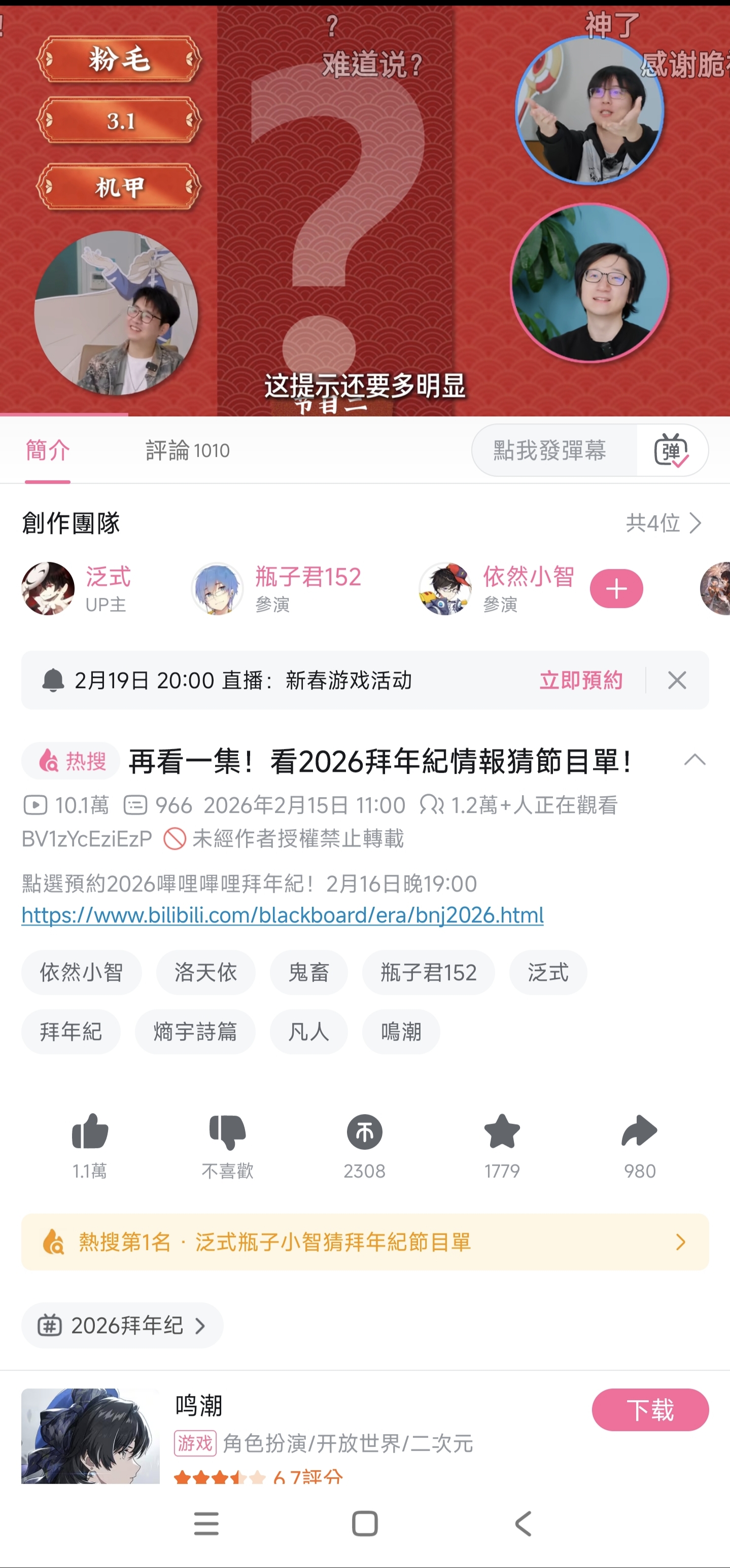730x1568 pixels.
Task: Select the 鳴潮 tag chip
Action: click(x=401, y=1032)
